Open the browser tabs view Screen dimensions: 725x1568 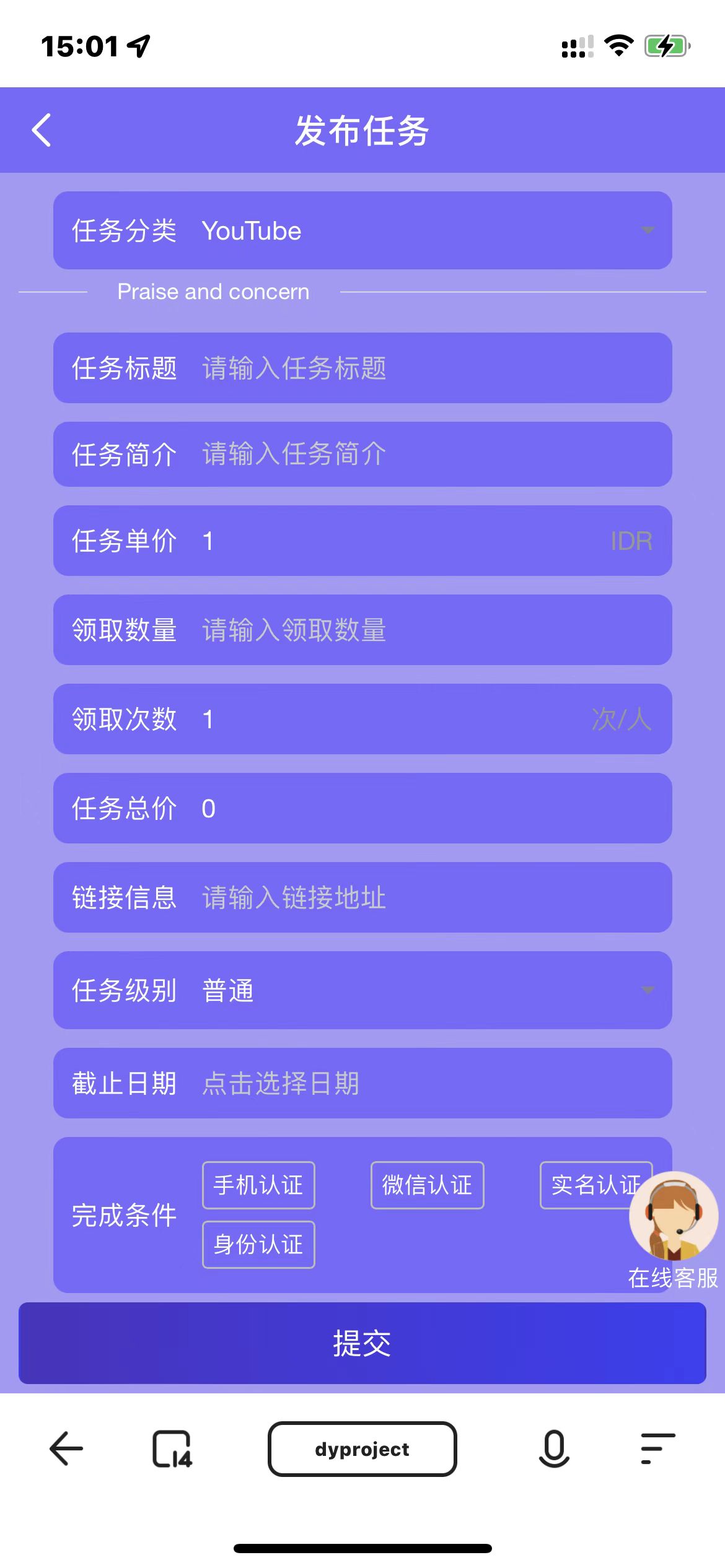point(172,1449)
